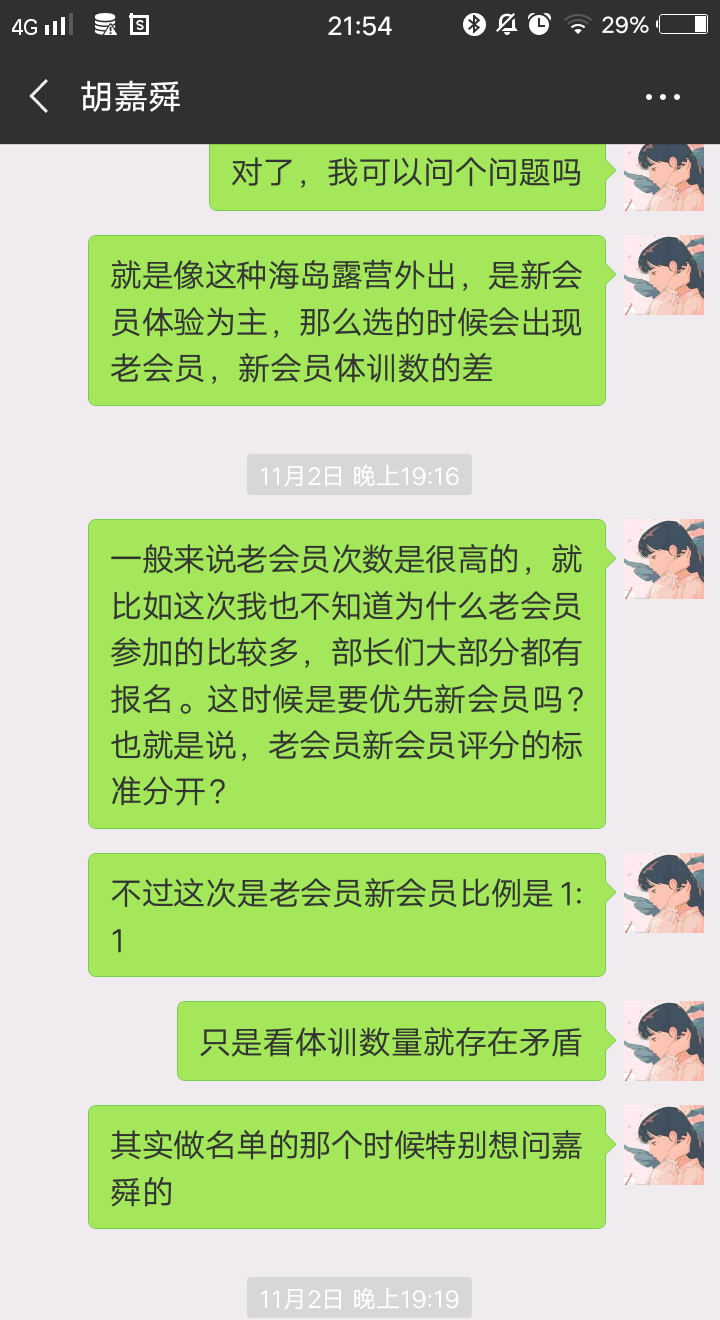Open the three-dot chat options menu
Viewport: 720px width, 1320px height.
tap(662, 97)
